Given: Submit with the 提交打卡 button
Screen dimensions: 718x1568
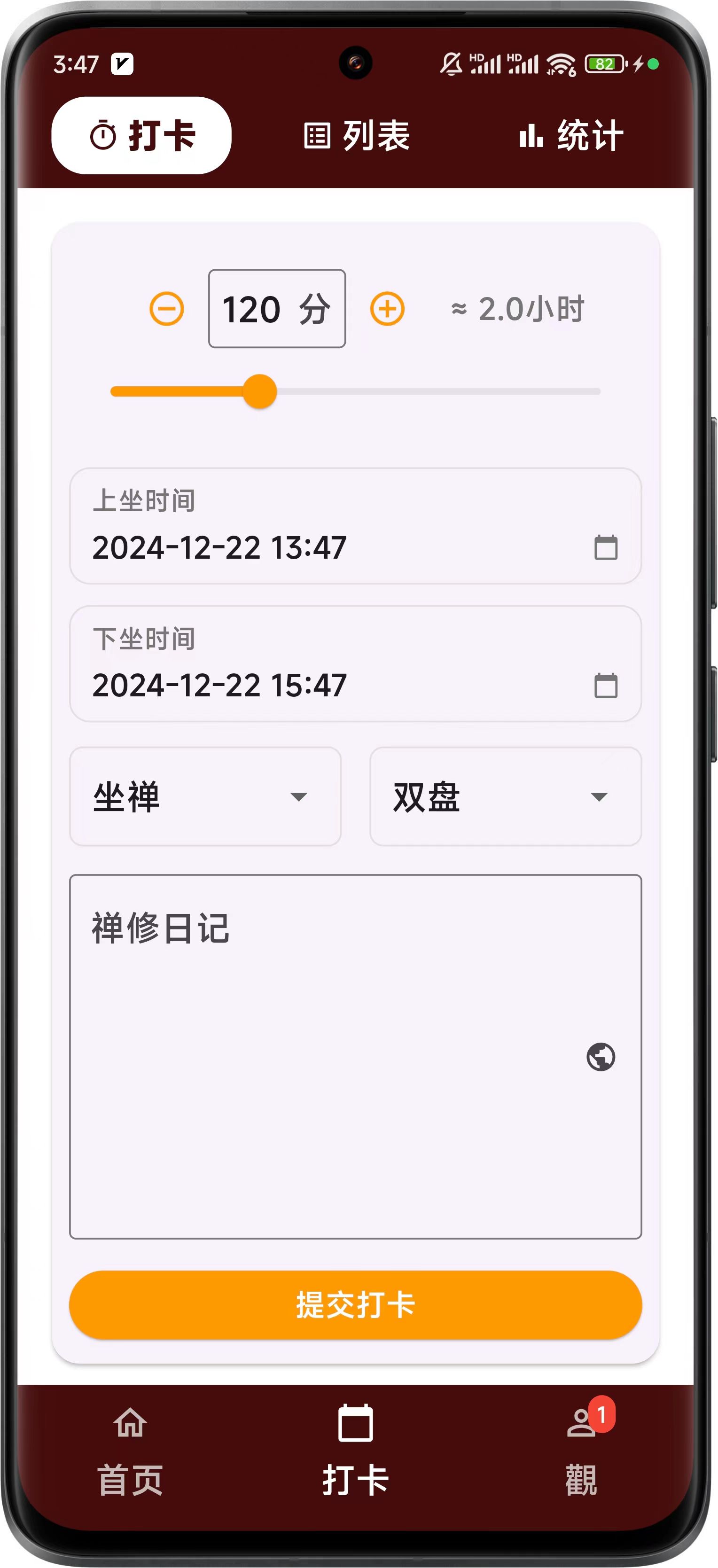Looking at the screenshot, I should tap(355, 1304).
